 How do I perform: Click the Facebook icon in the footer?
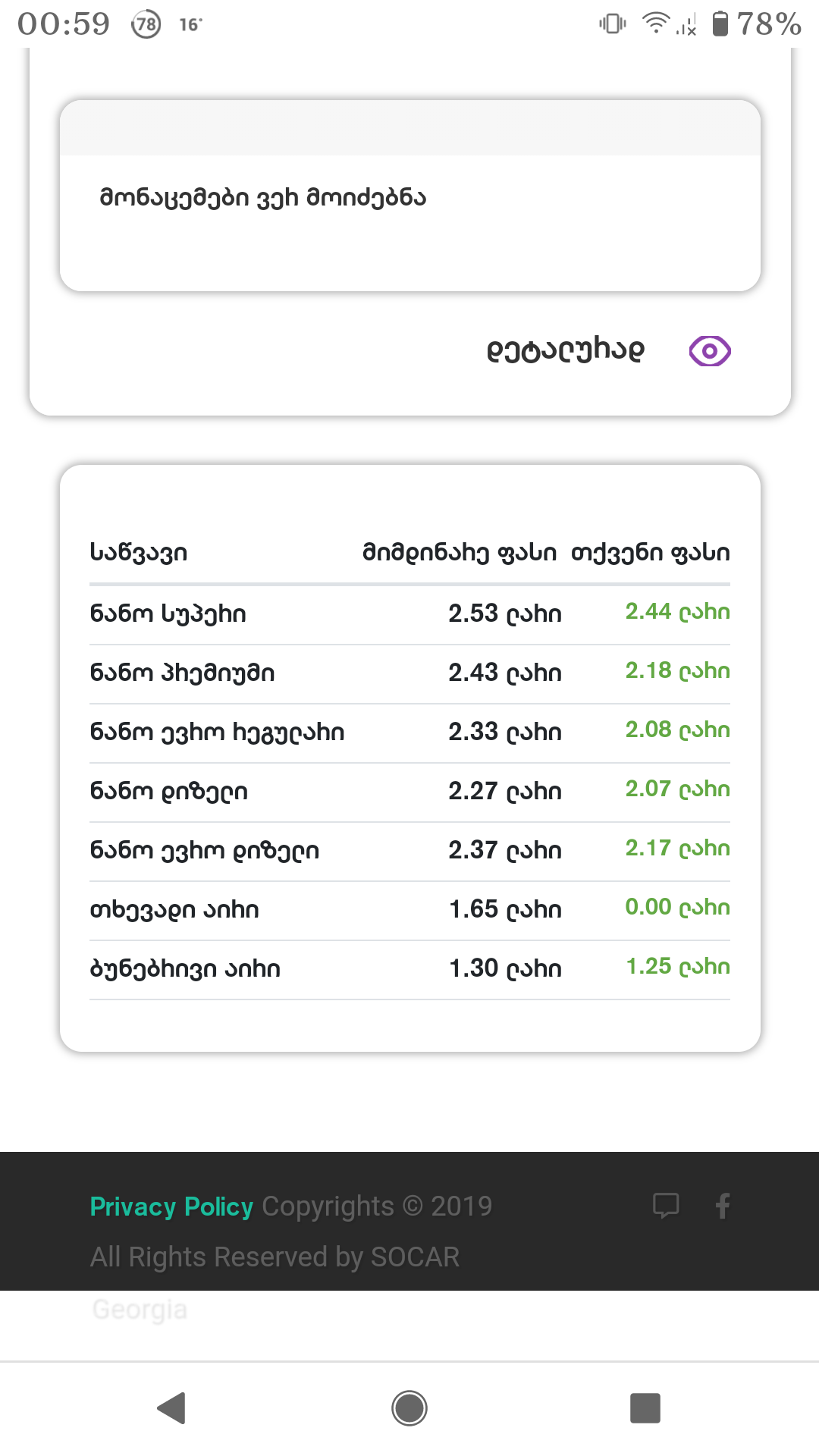click(x=722, y=1206)
